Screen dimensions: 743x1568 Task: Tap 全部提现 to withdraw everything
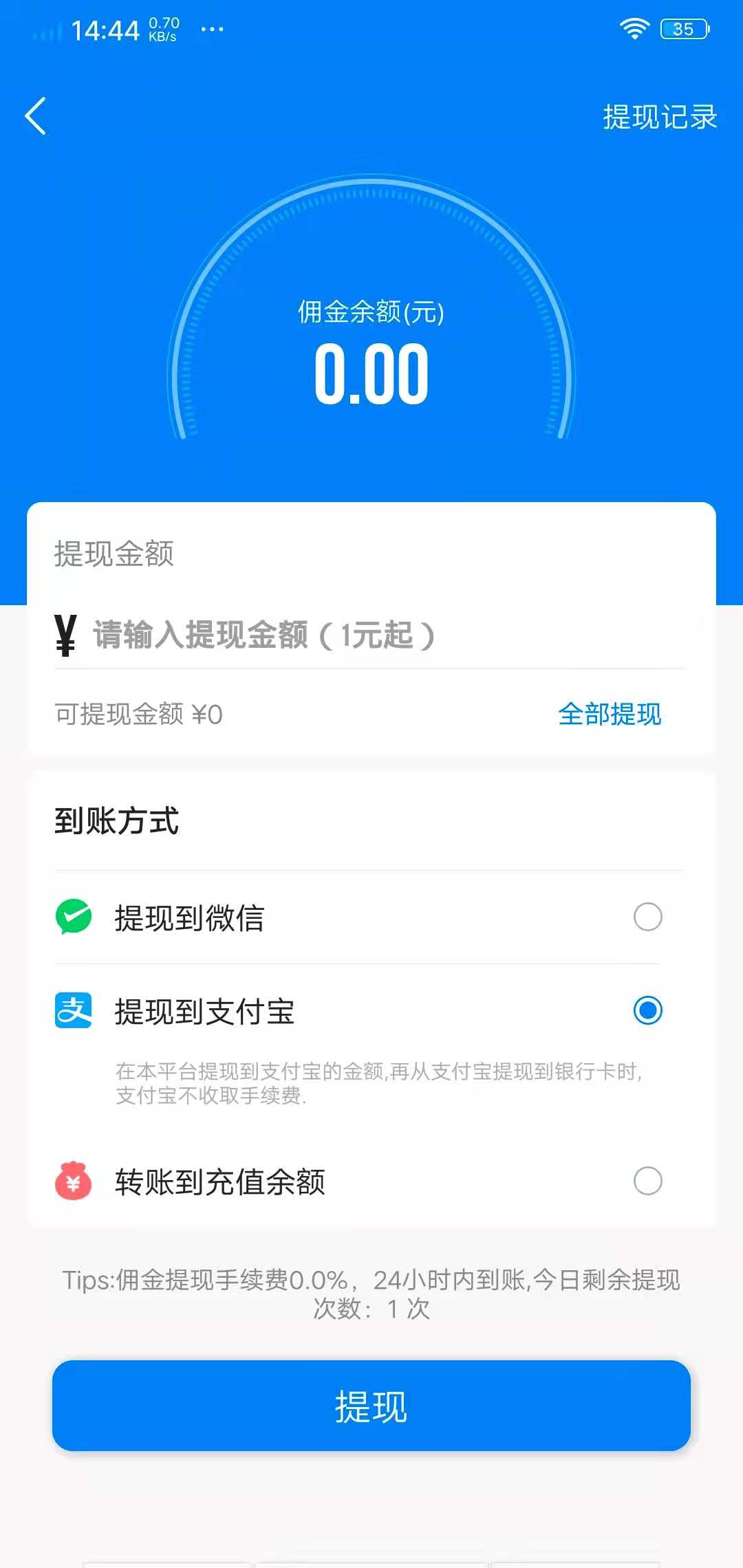coord(610,715)
